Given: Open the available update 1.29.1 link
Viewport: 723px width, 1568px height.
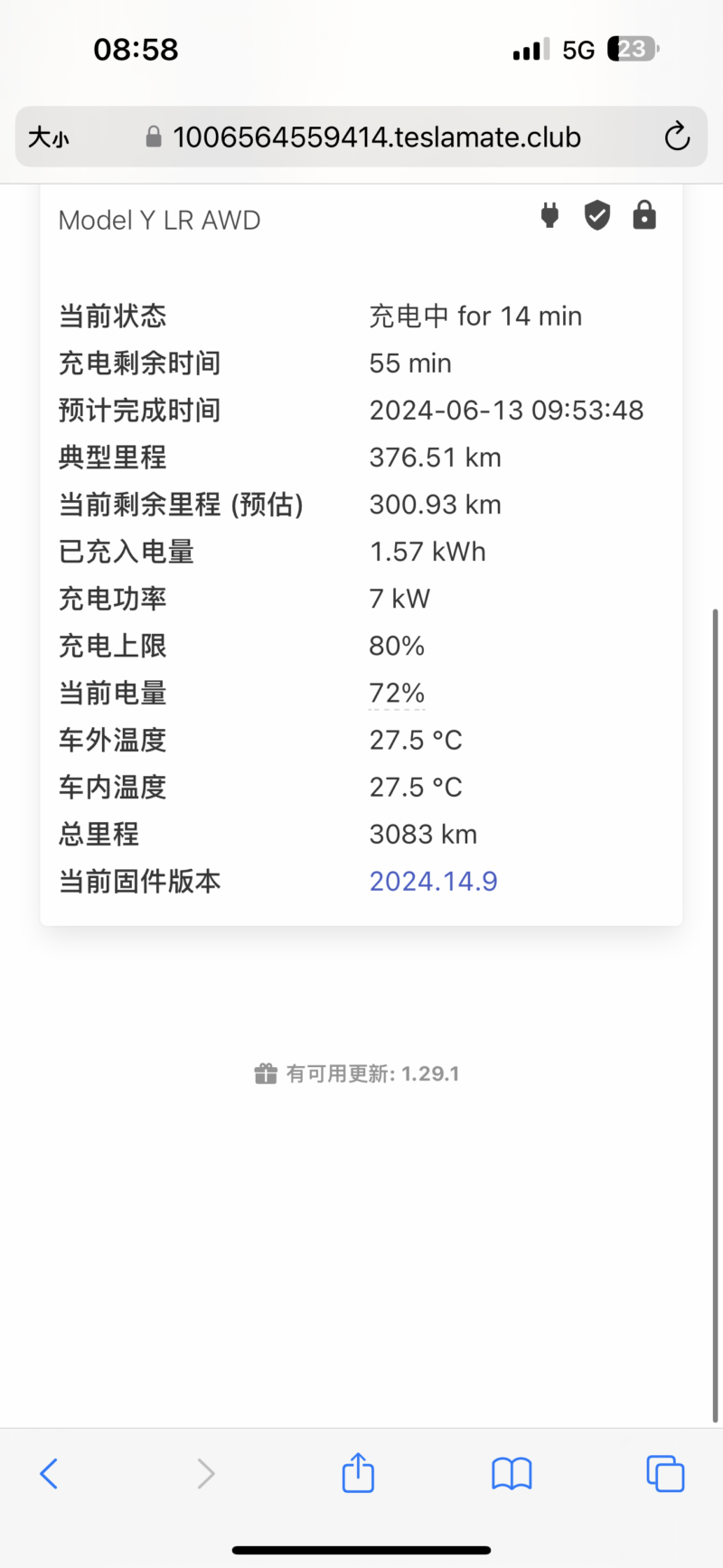Looking at the screenshot, I should 358,1073.
